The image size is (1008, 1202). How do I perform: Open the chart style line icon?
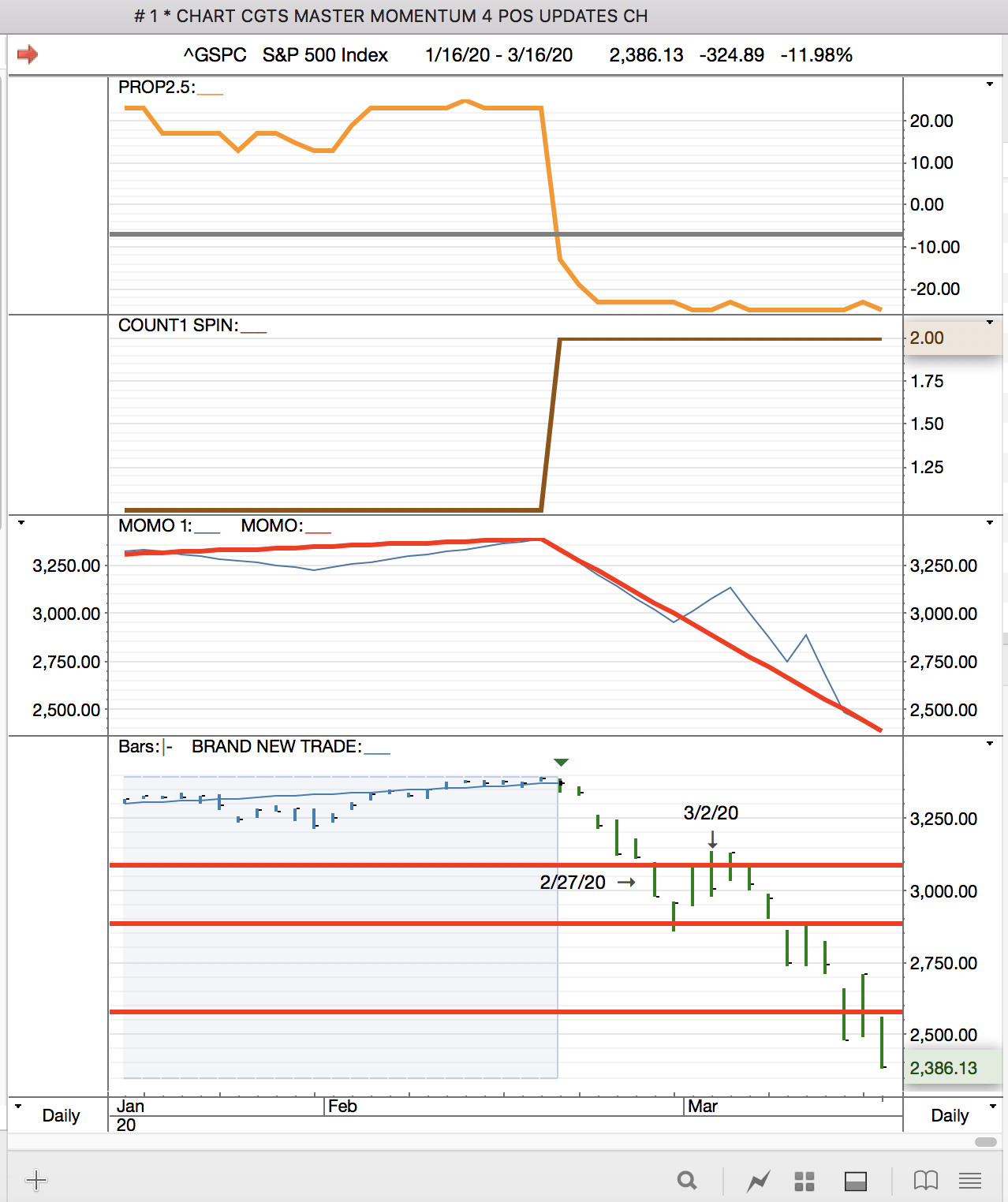click(759, 1181)
